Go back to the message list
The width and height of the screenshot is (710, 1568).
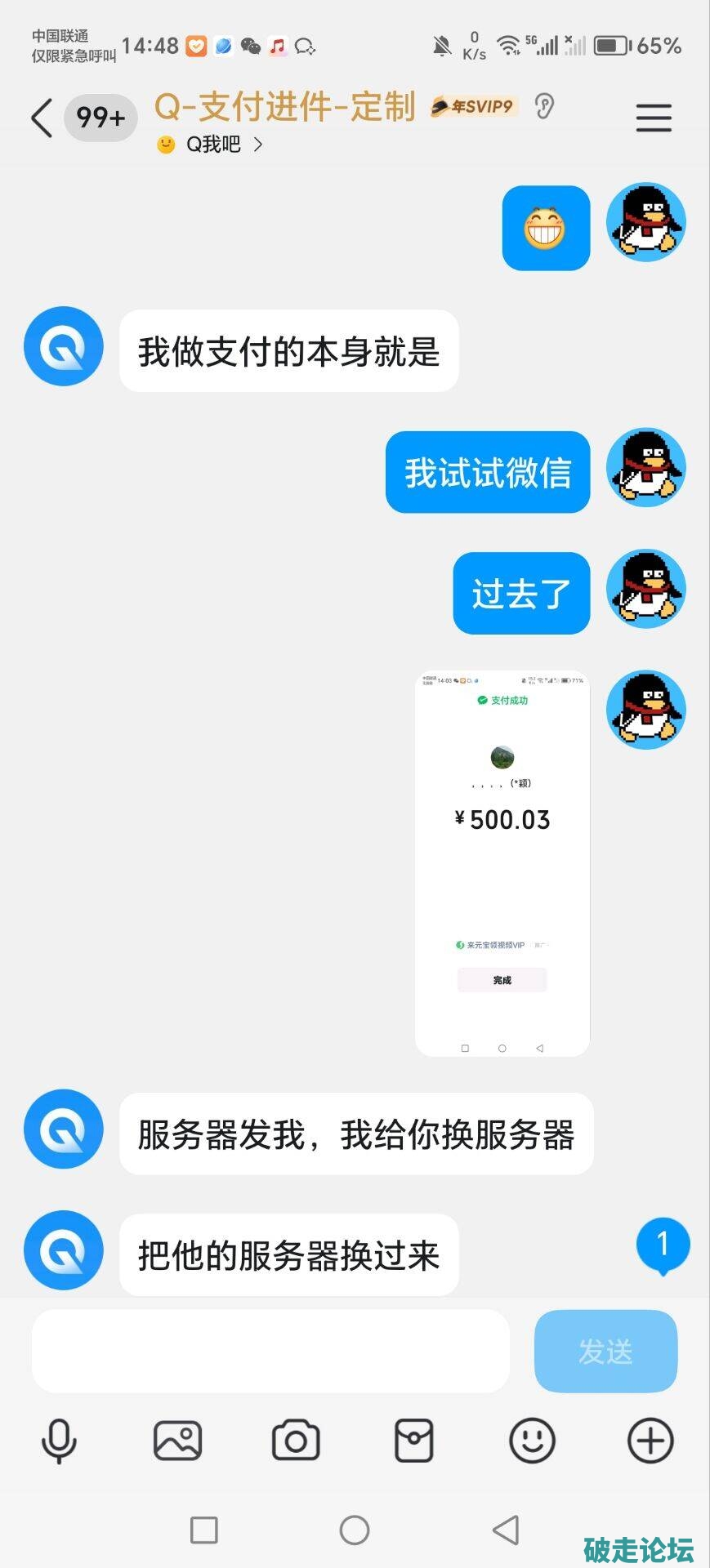pos(42,118)
